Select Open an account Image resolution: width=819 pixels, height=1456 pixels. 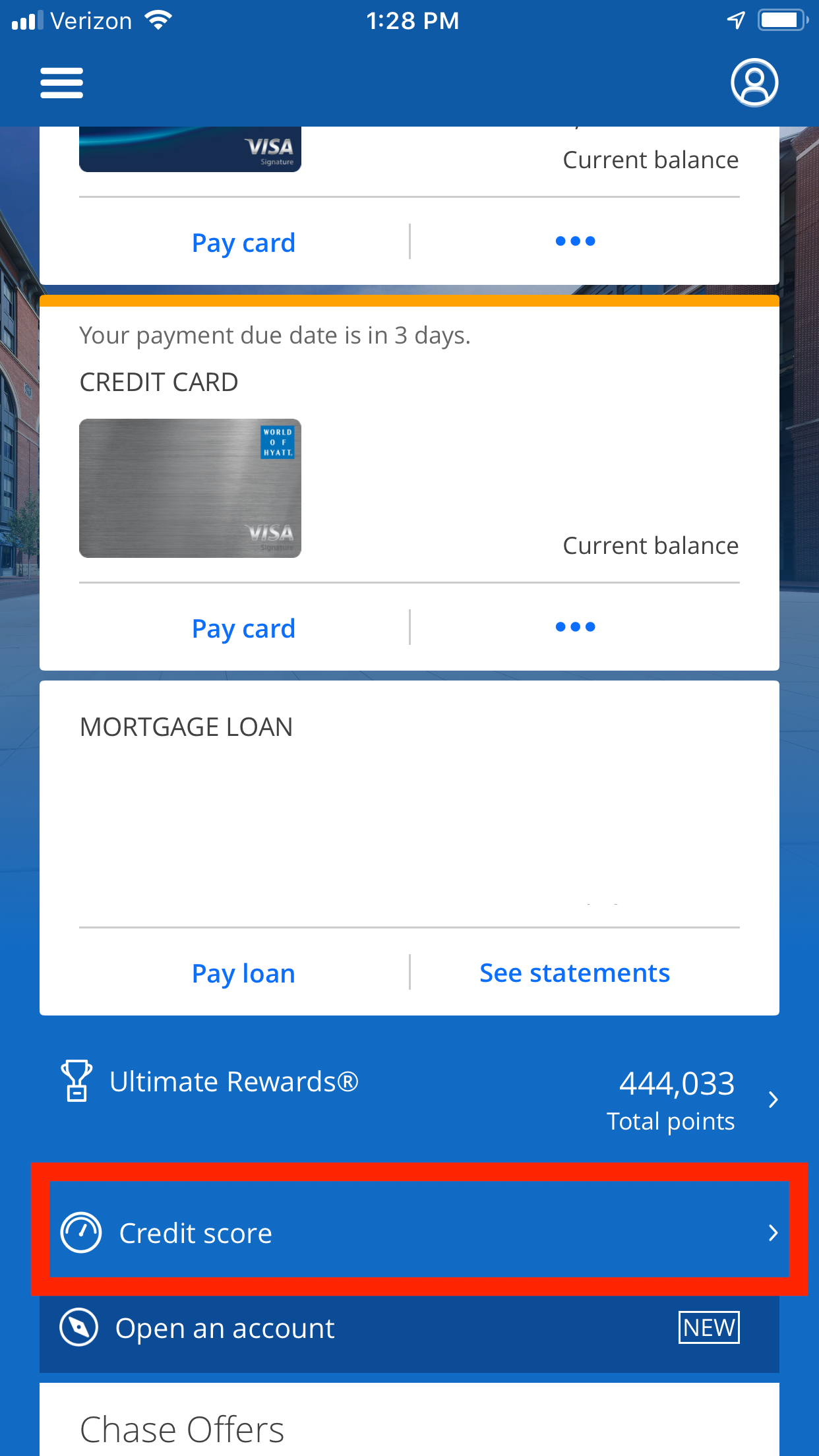pos(409,1328)
